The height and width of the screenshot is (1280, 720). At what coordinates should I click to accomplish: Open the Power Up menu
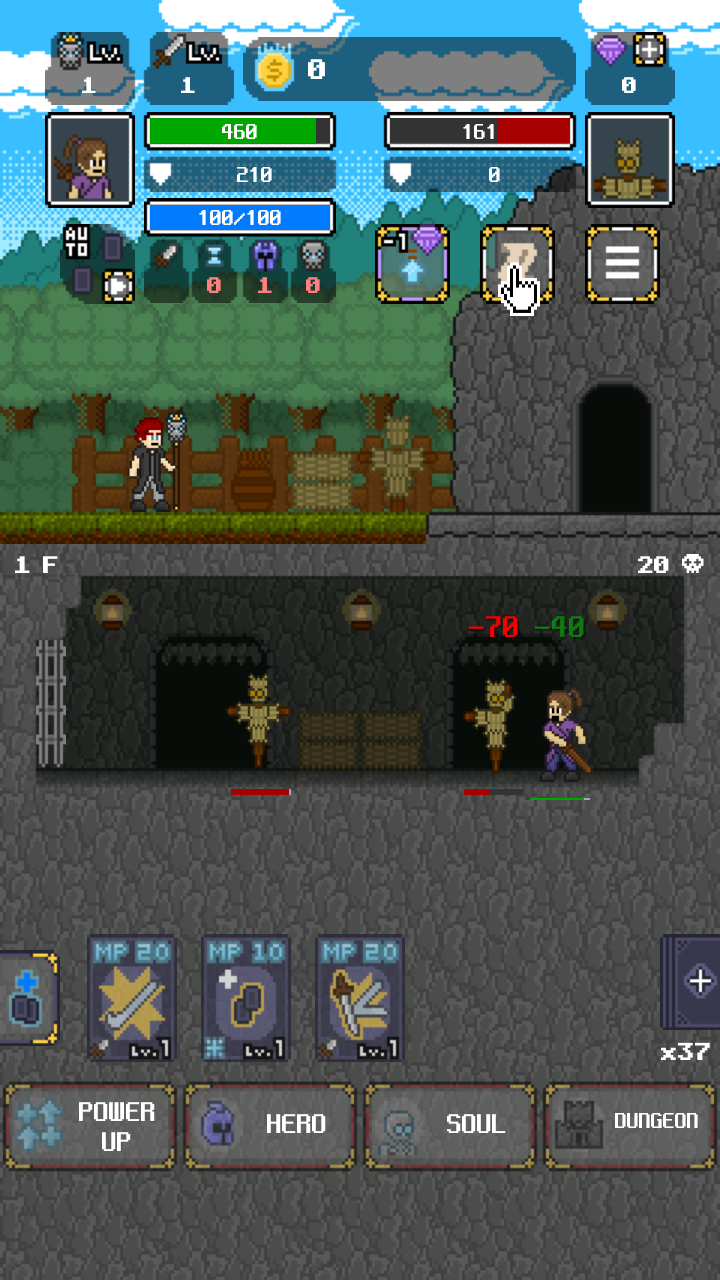[x=90, y=1127]
